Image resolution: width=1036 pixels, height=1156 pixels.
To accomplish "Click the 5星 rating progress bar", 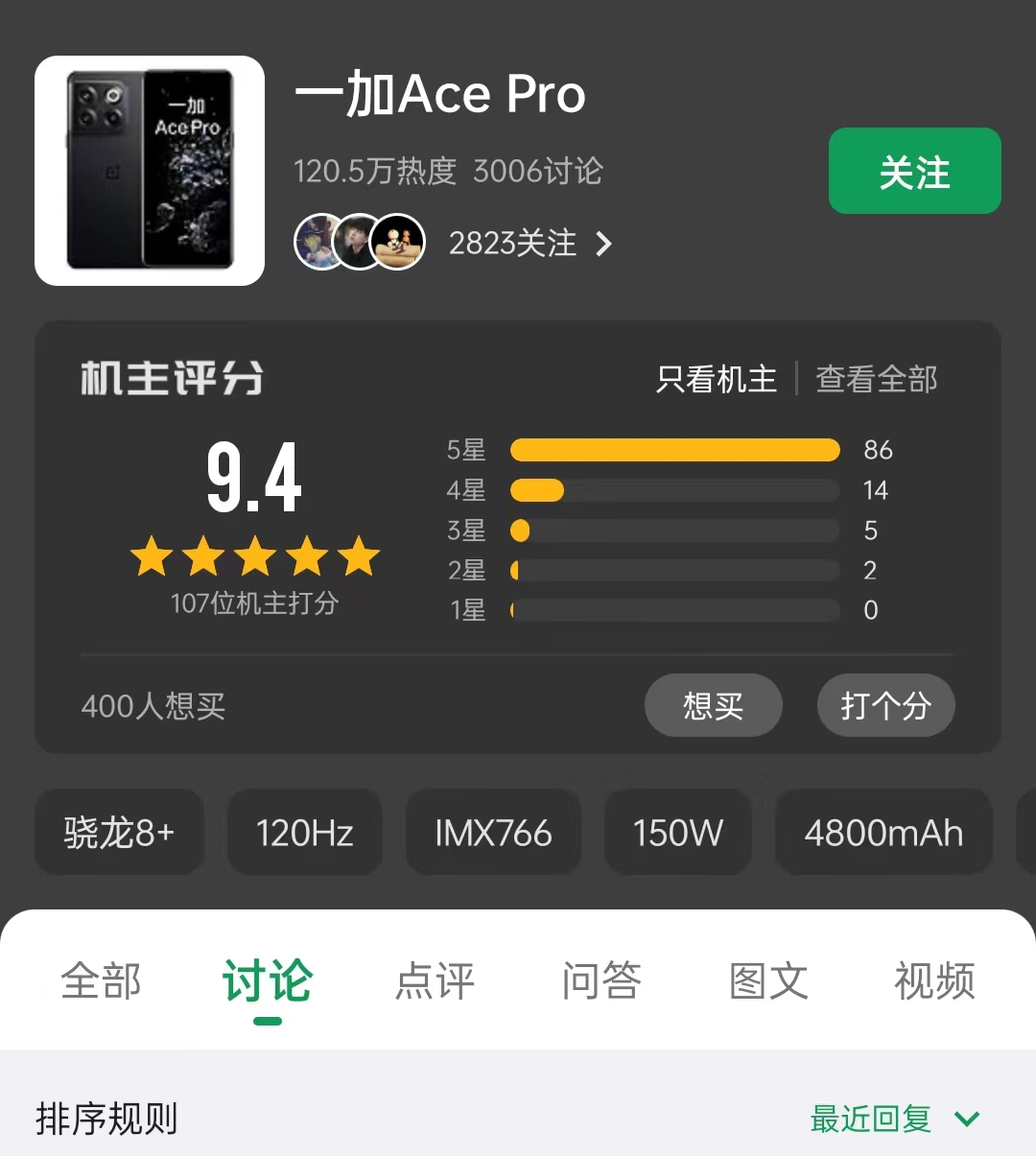I will 674,450.
